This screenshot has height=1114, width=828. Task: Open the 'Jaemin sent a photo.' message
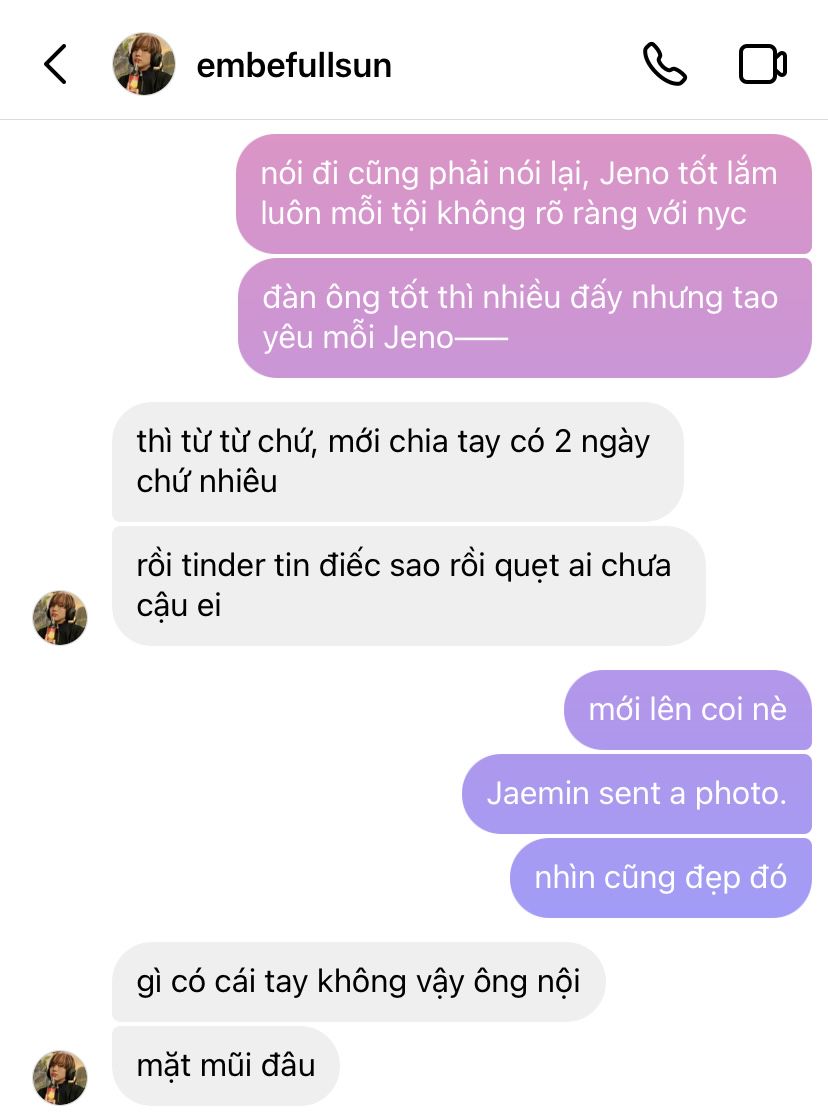click(636, 794)
